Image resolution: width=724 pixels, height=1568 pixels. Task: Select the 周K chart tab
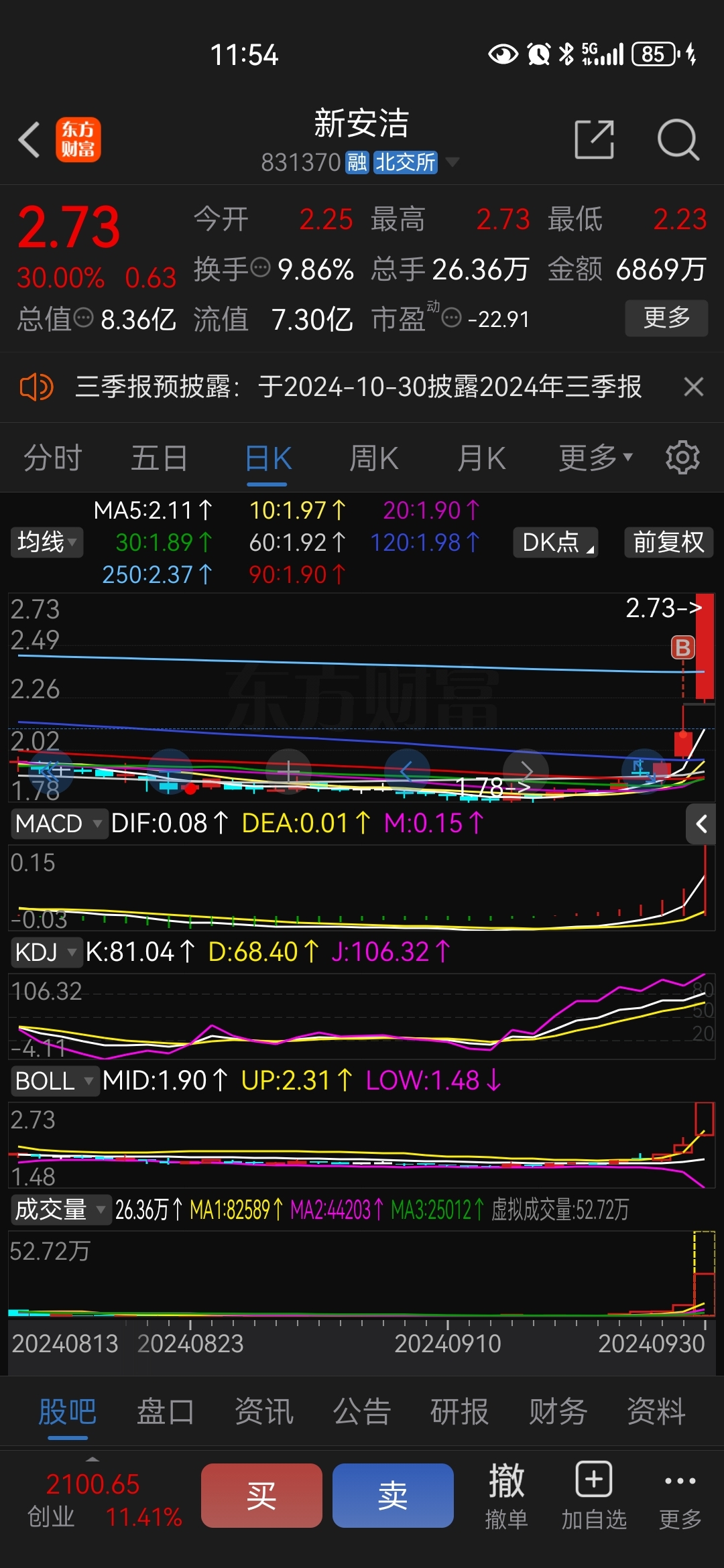[374, 459]
